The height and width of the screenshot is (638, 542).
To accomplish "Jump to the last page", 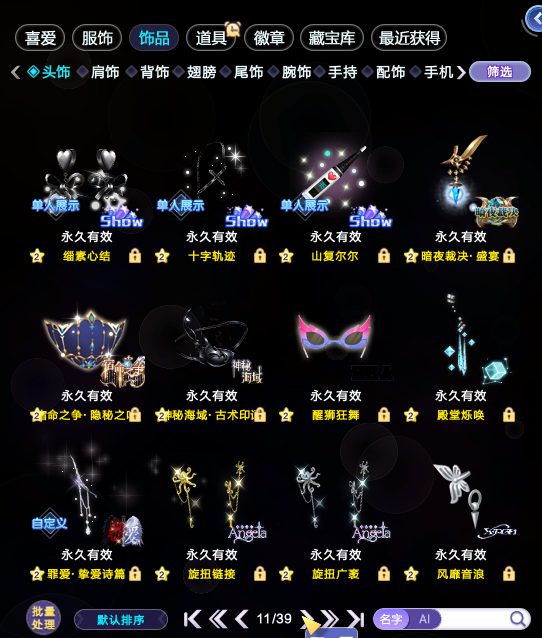I will click(x=356, y=619).
